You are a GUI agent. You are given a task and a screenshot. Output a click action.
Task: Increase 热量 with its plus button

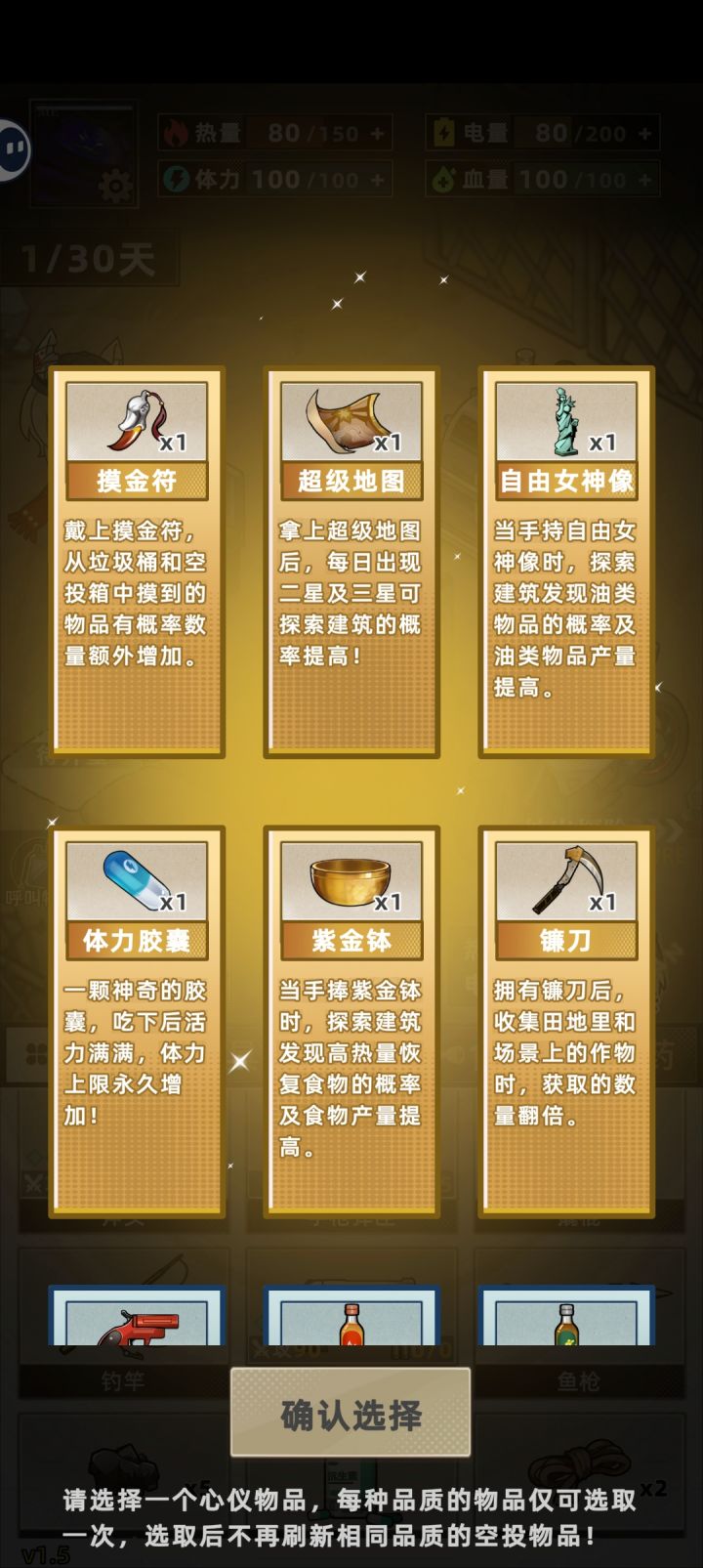376,134
